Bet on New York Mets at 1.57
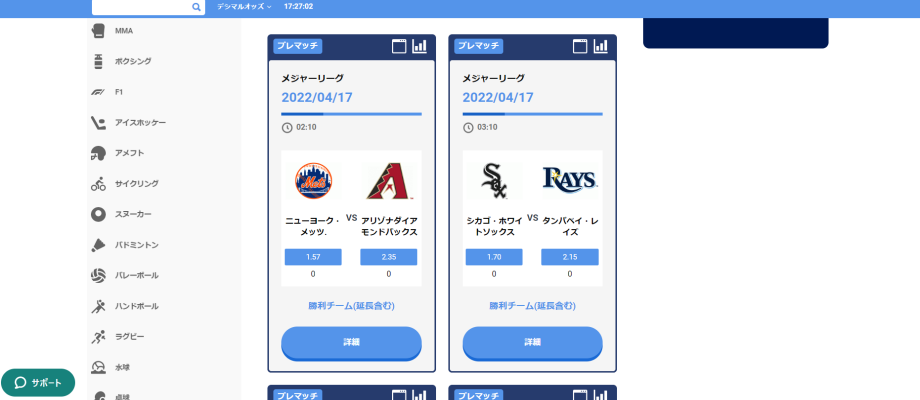 pyautogui.click(x=313, y=257)
